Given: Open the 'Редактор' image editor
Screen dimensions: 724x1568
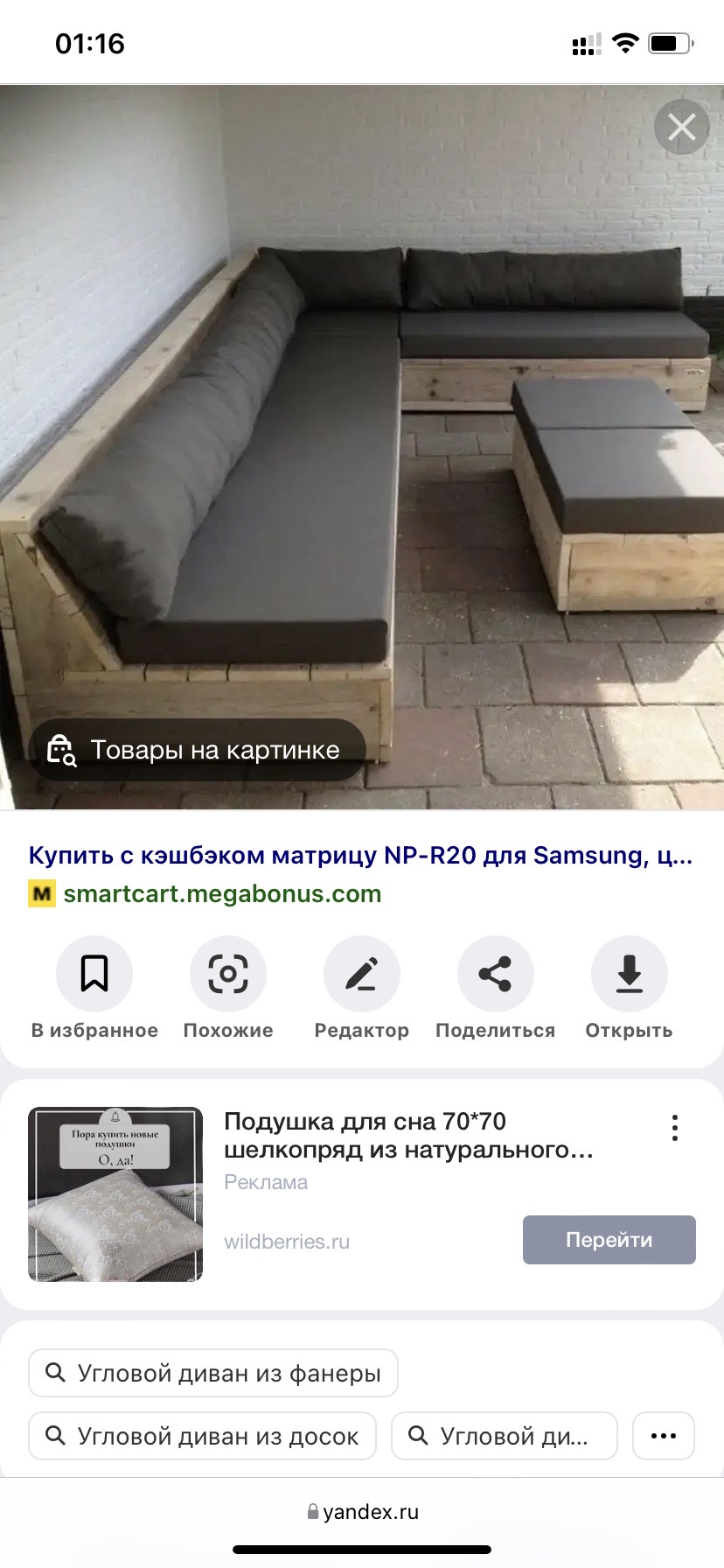Looking at the screenshot, I should pos(362,974).
